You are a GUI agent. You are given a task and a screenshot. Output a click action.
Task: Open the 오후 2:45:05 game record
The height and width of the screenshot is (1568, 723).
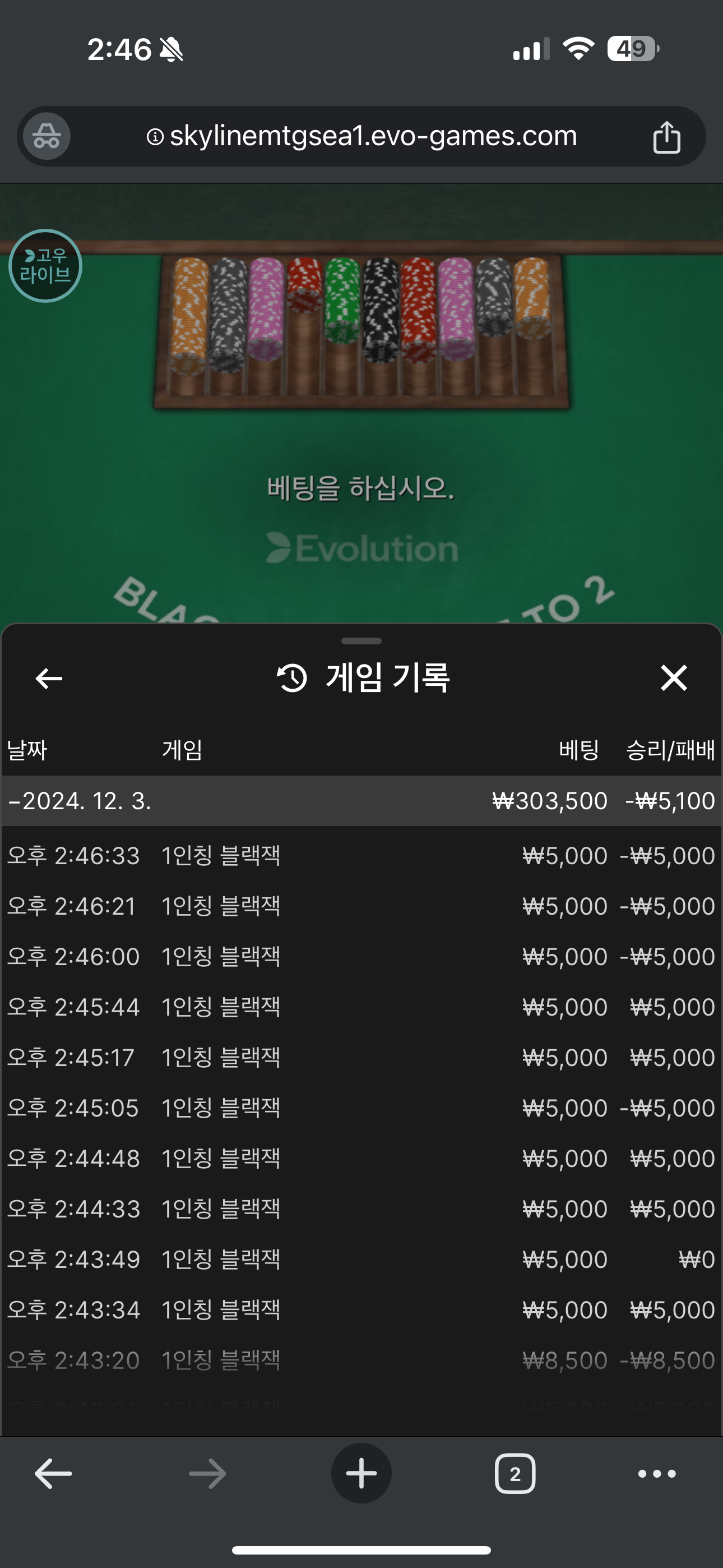tap(361, 1108)
